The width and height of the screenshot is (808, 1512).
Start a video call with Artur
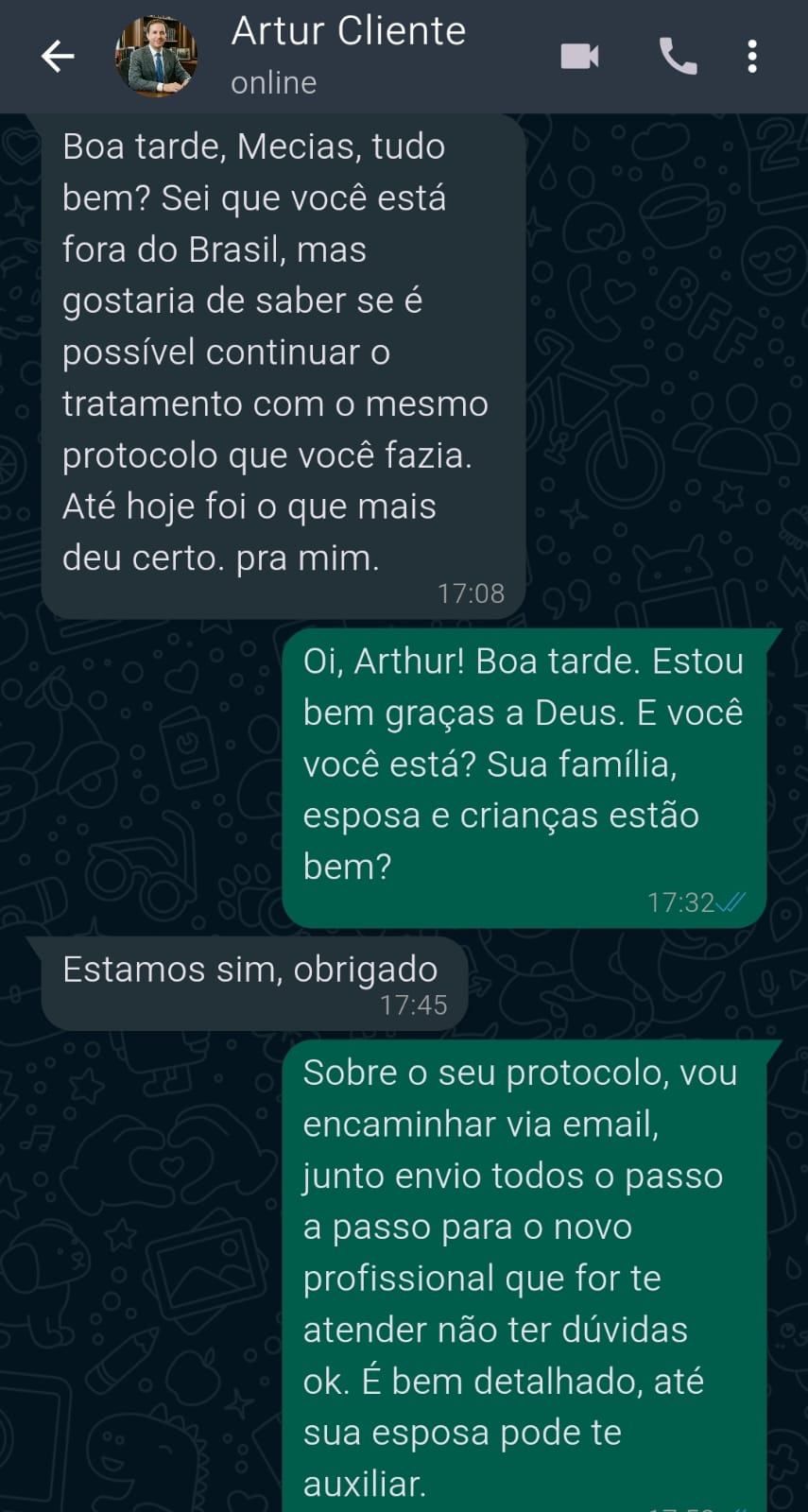pos(579,57)
